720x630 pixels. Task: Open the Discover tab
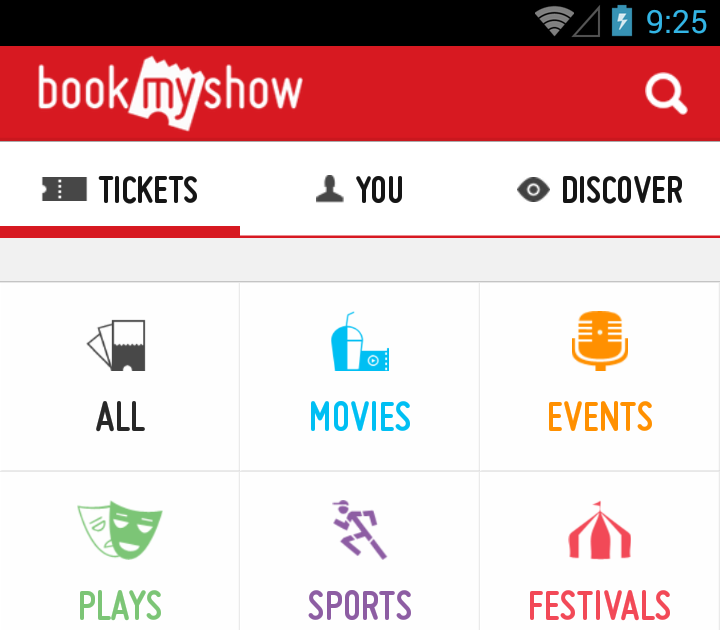600,190
